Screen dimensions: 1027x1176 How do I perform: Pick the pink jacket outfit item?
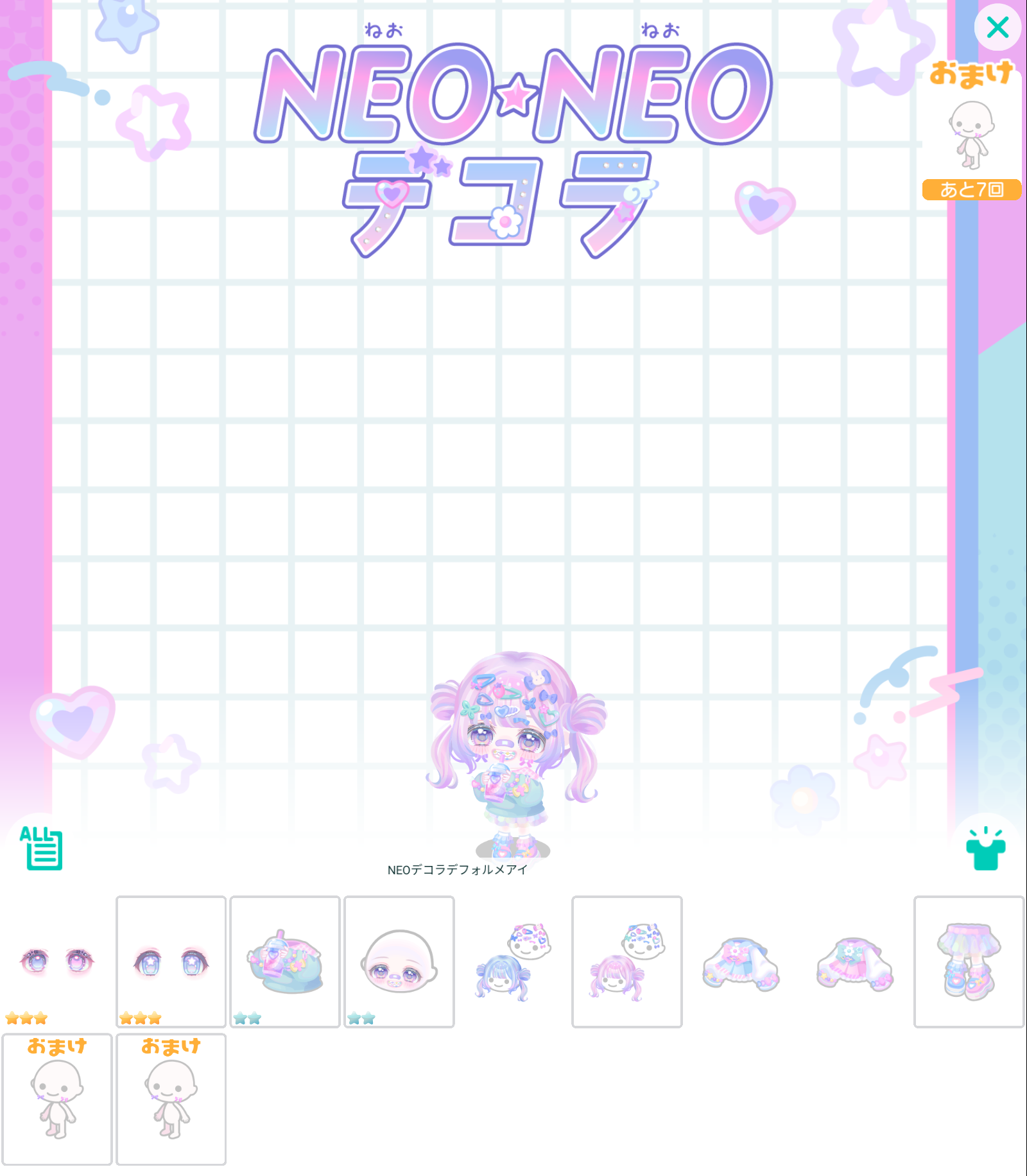854,961
